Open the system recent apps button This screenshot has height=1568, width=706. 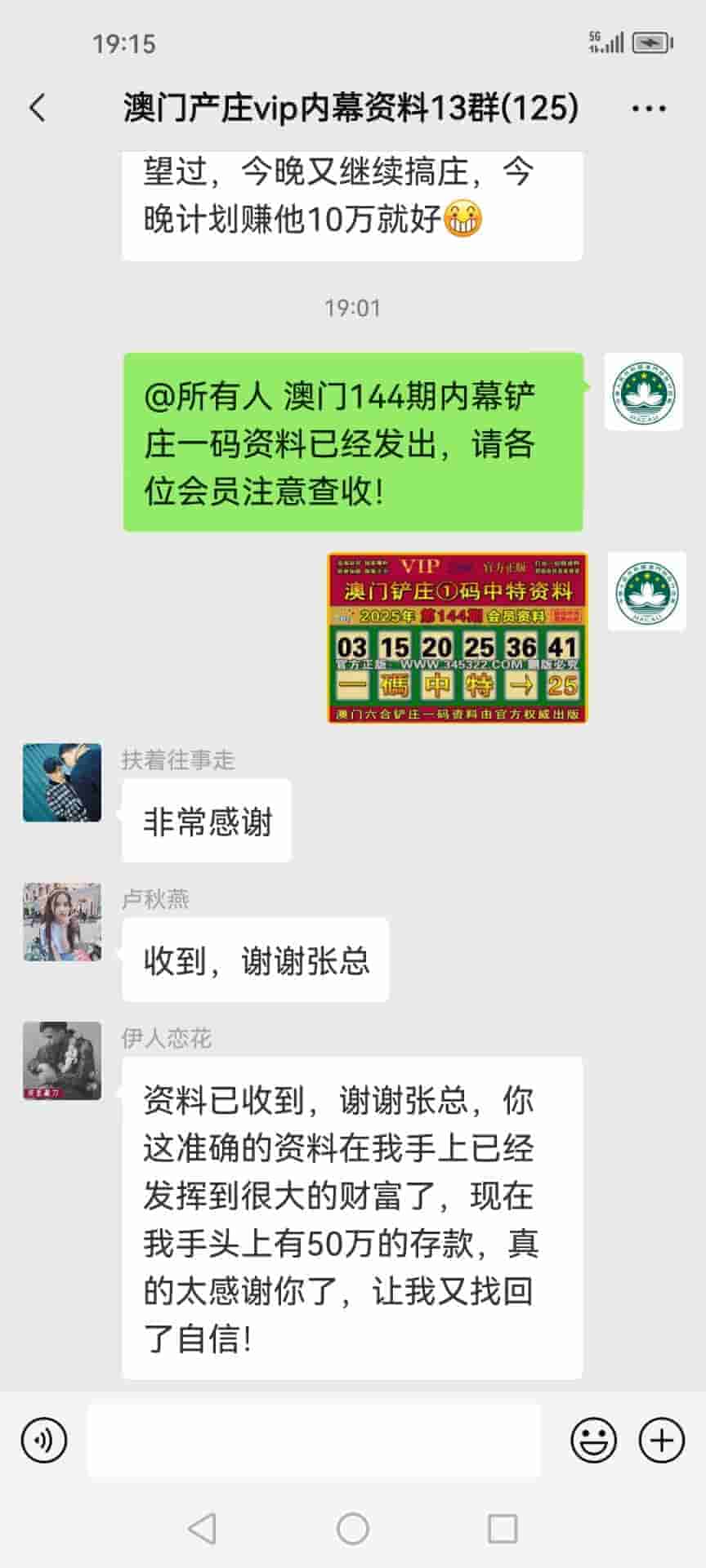(502, 1529)
